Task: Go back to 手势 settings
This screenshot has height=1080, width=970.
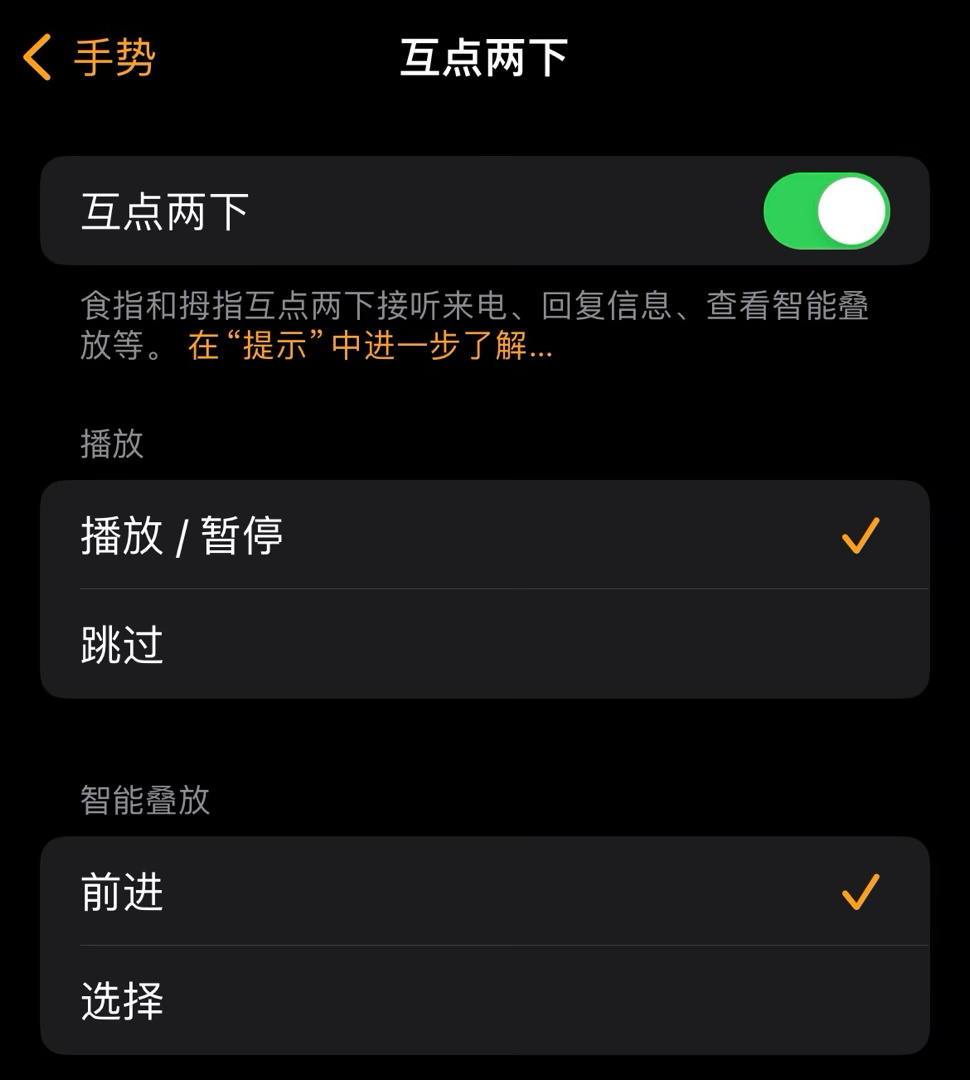Action: point(90,58)
